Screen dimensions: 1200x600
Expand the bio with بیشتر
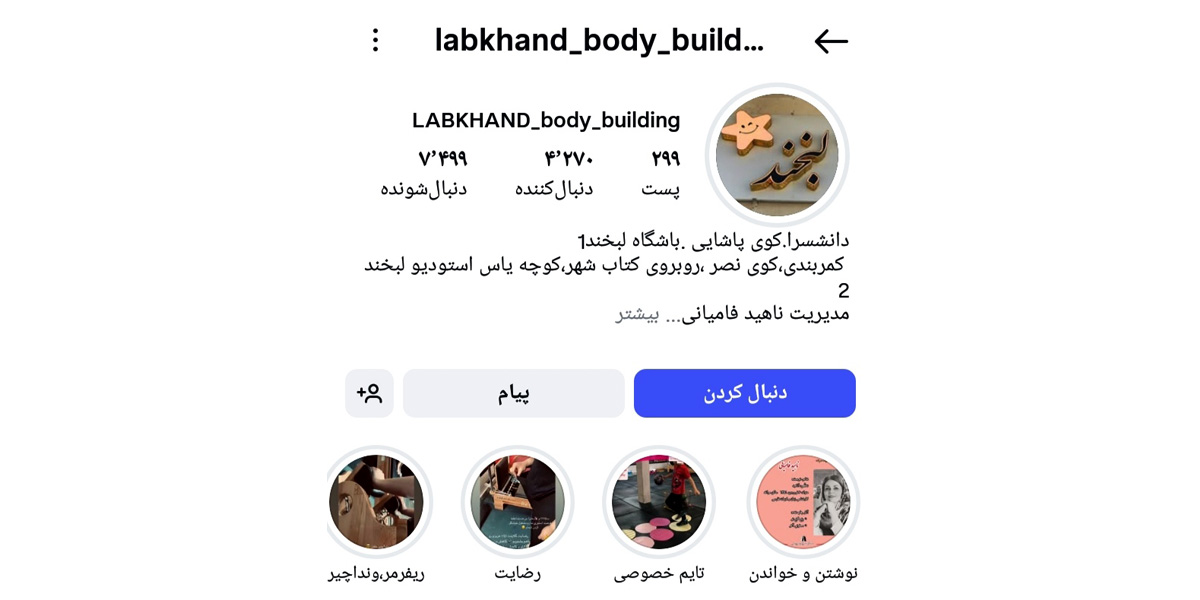coord(637,313)
